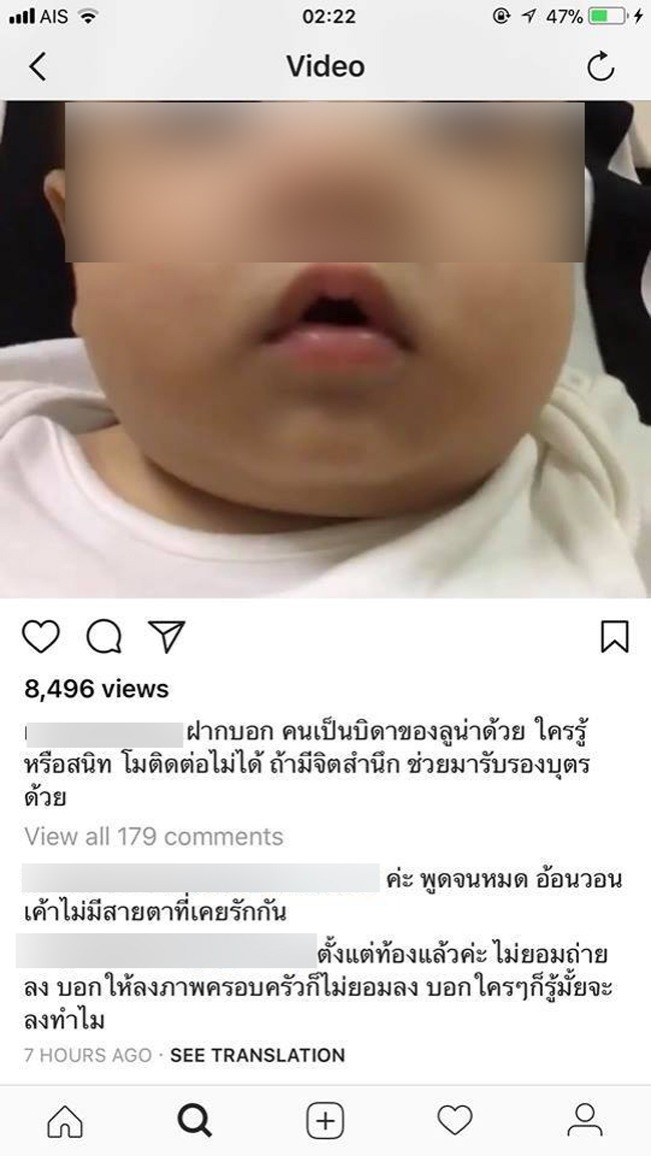Open the Search tab
This screenshot has width=651, height=1156.
(194, 1121)
